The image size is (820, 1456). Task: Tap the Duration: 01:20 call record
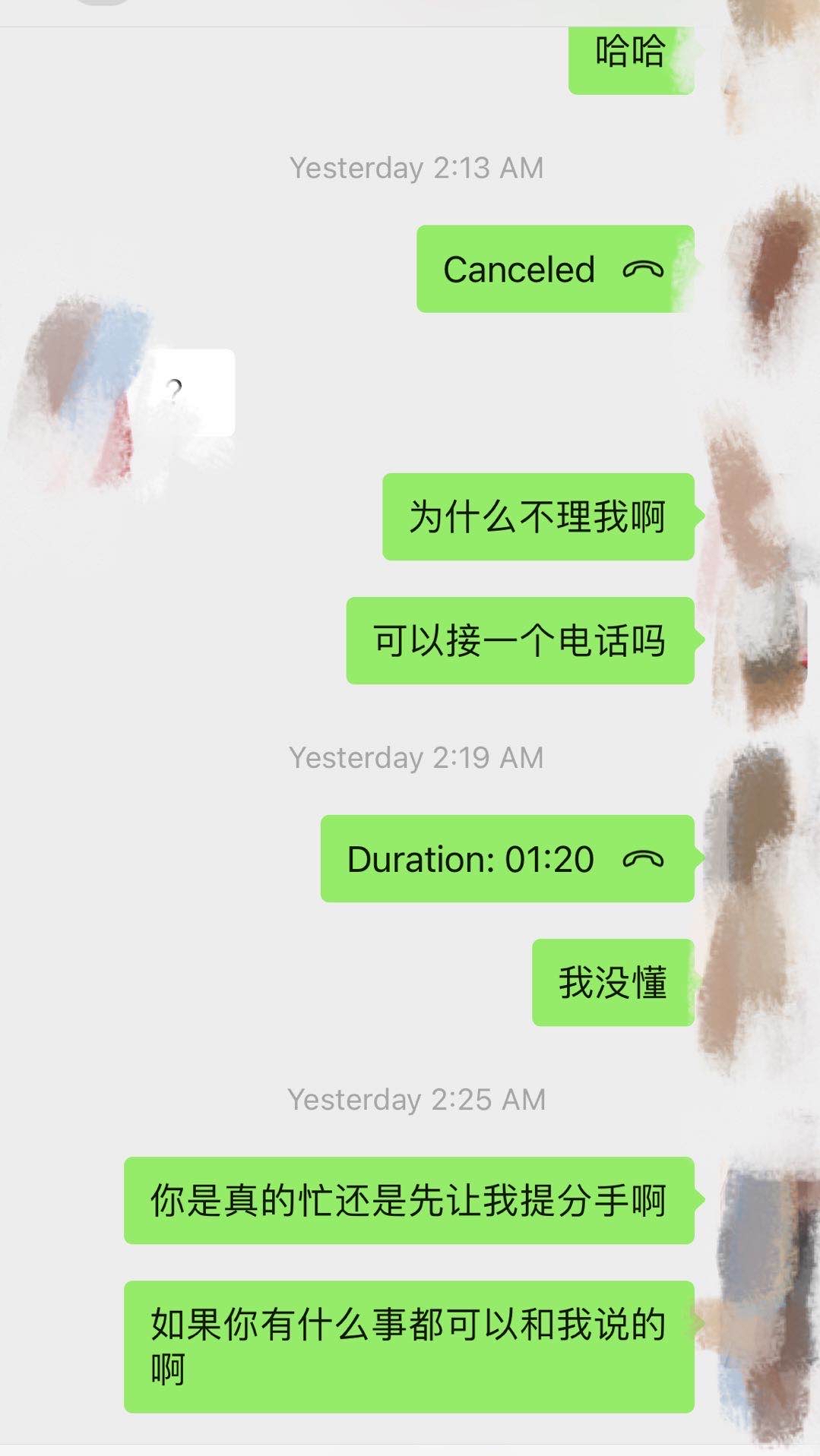coord(506,859)
